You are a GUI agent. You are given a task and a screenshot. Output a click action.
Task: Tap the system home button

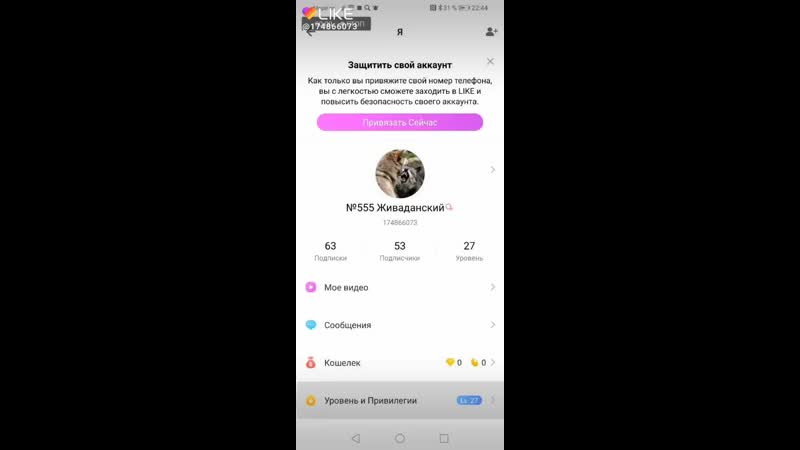400,438
